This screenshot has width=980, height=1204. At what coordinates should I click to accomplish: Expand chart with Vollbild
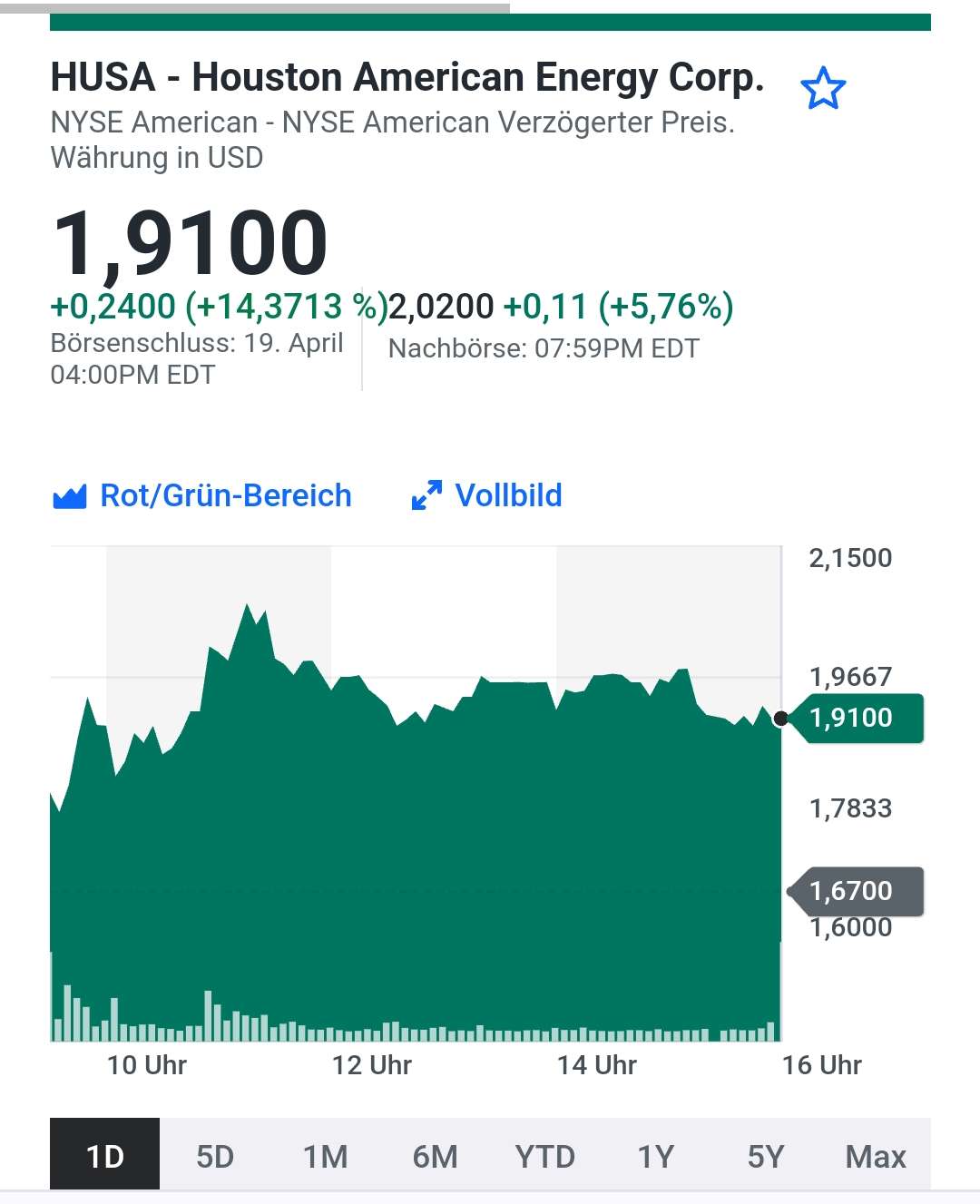pyautogui.click(x=487, y=495)
